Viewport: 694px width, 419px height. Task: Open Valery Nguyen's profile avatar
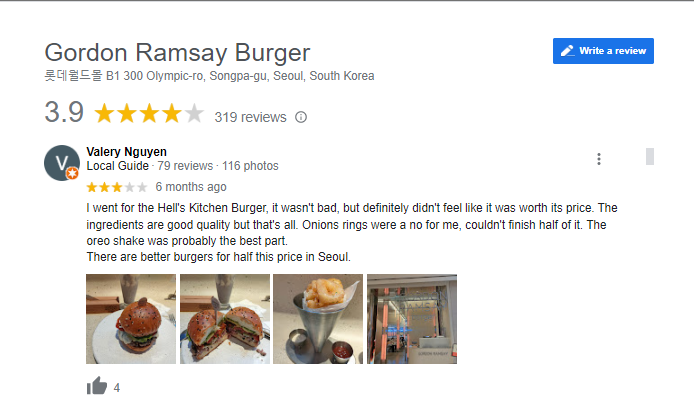(x=62, y=163)
